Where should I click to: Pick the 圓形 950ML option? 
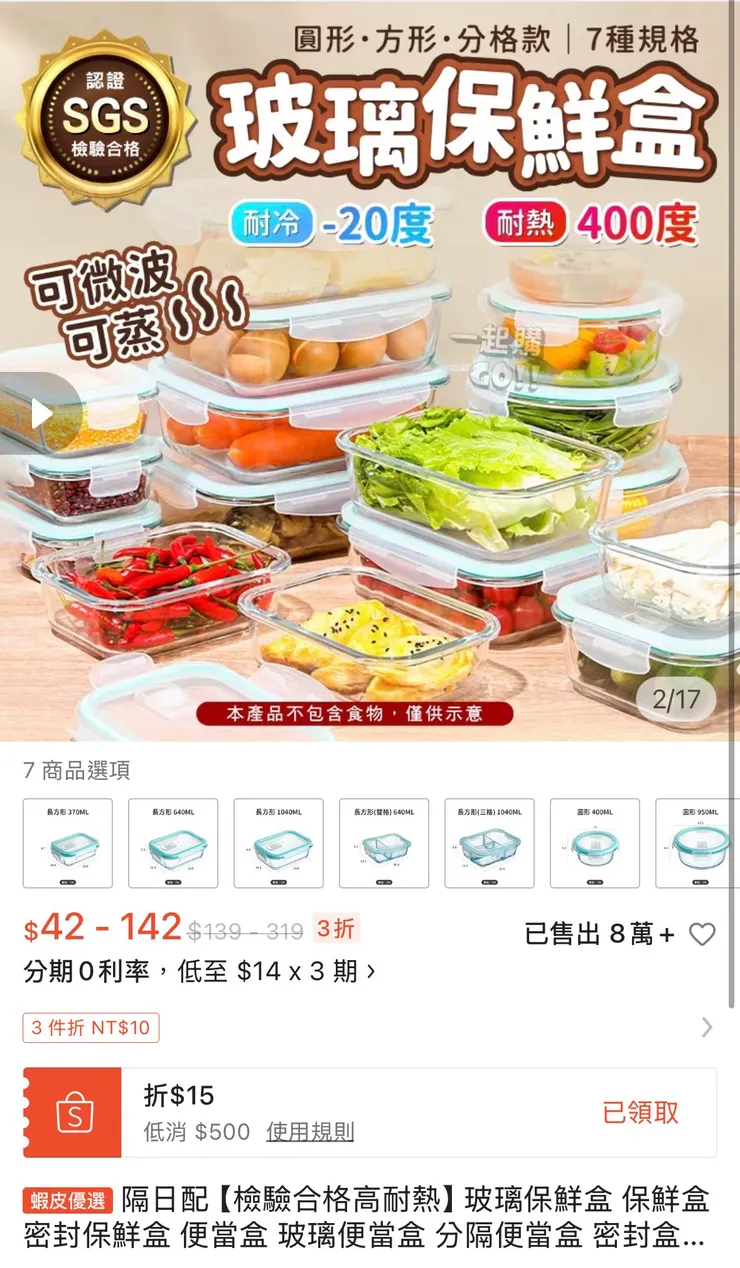[697, 843]
